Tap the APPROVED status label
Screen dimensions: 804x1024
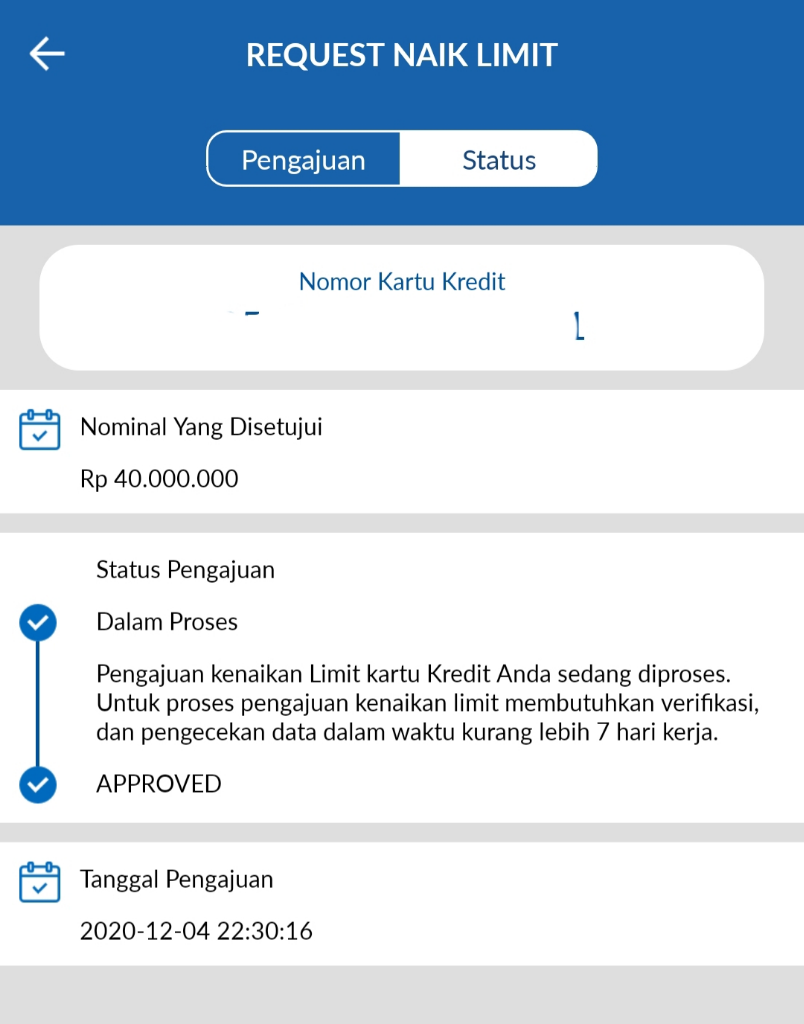click(157, 785)
